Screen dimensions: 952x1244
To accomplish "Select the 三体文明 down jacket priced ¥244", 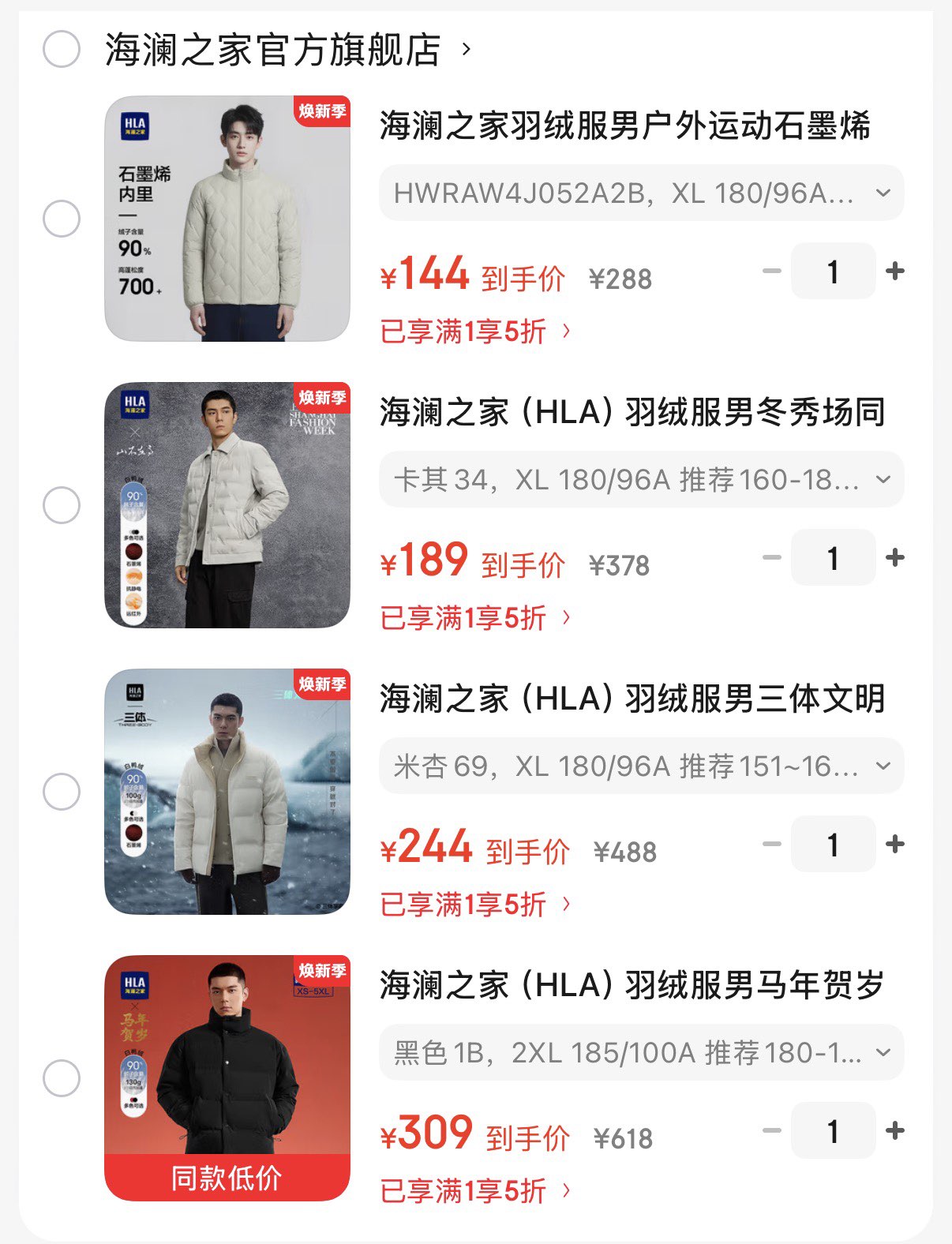I will pos(62,792).
